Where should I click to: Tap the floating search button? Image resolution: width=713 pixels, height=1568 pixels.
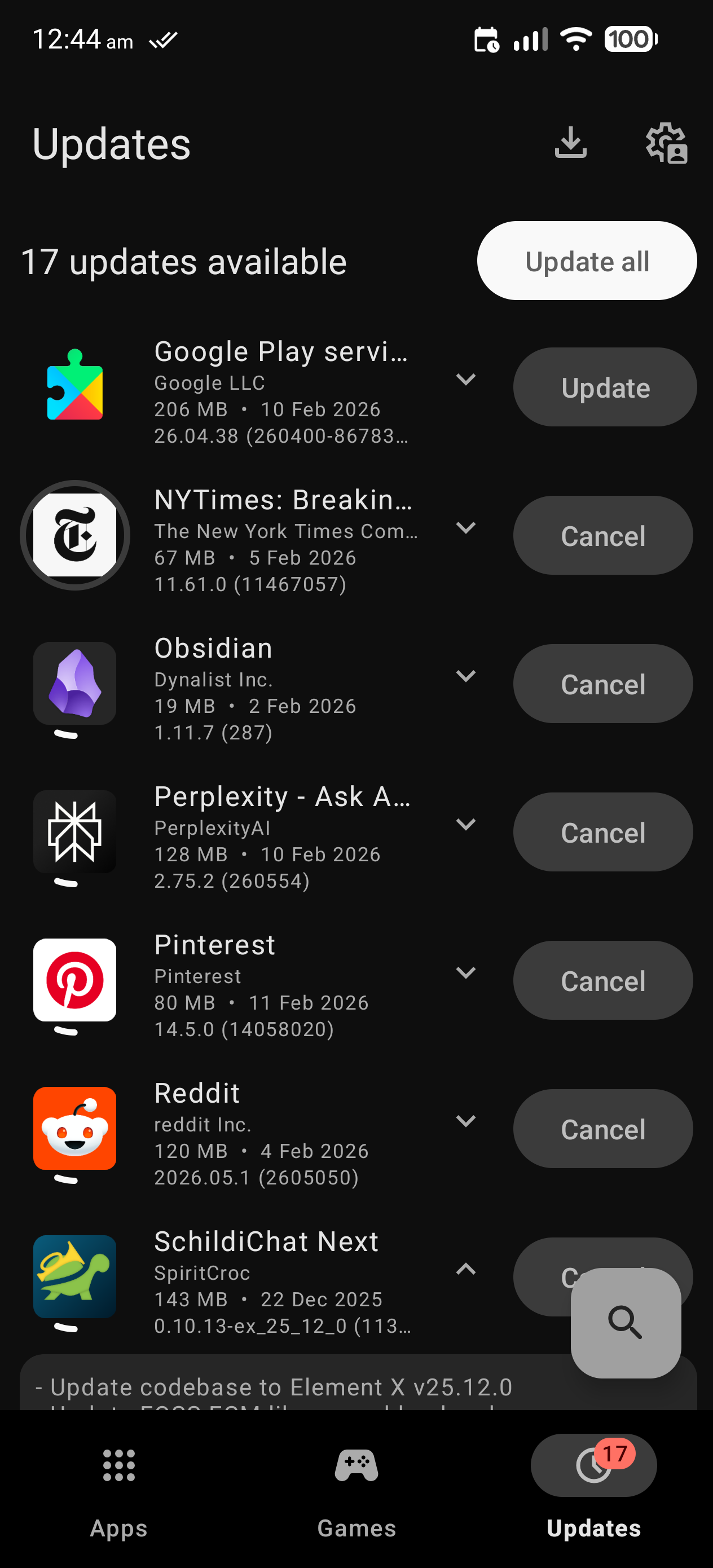click(626, 1323)
